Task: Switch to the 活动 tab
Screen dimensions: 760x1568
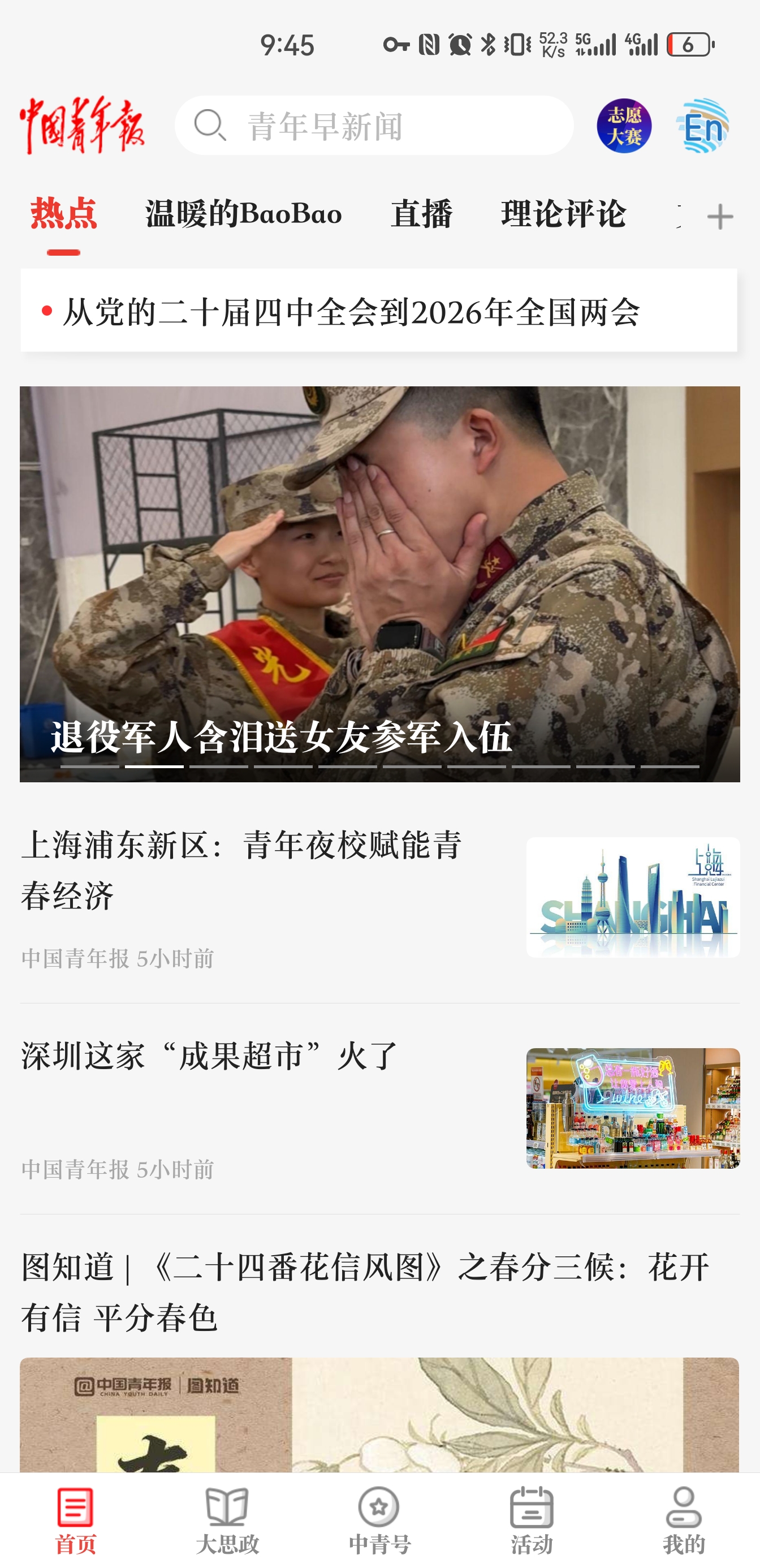Action: point(532,1520)
